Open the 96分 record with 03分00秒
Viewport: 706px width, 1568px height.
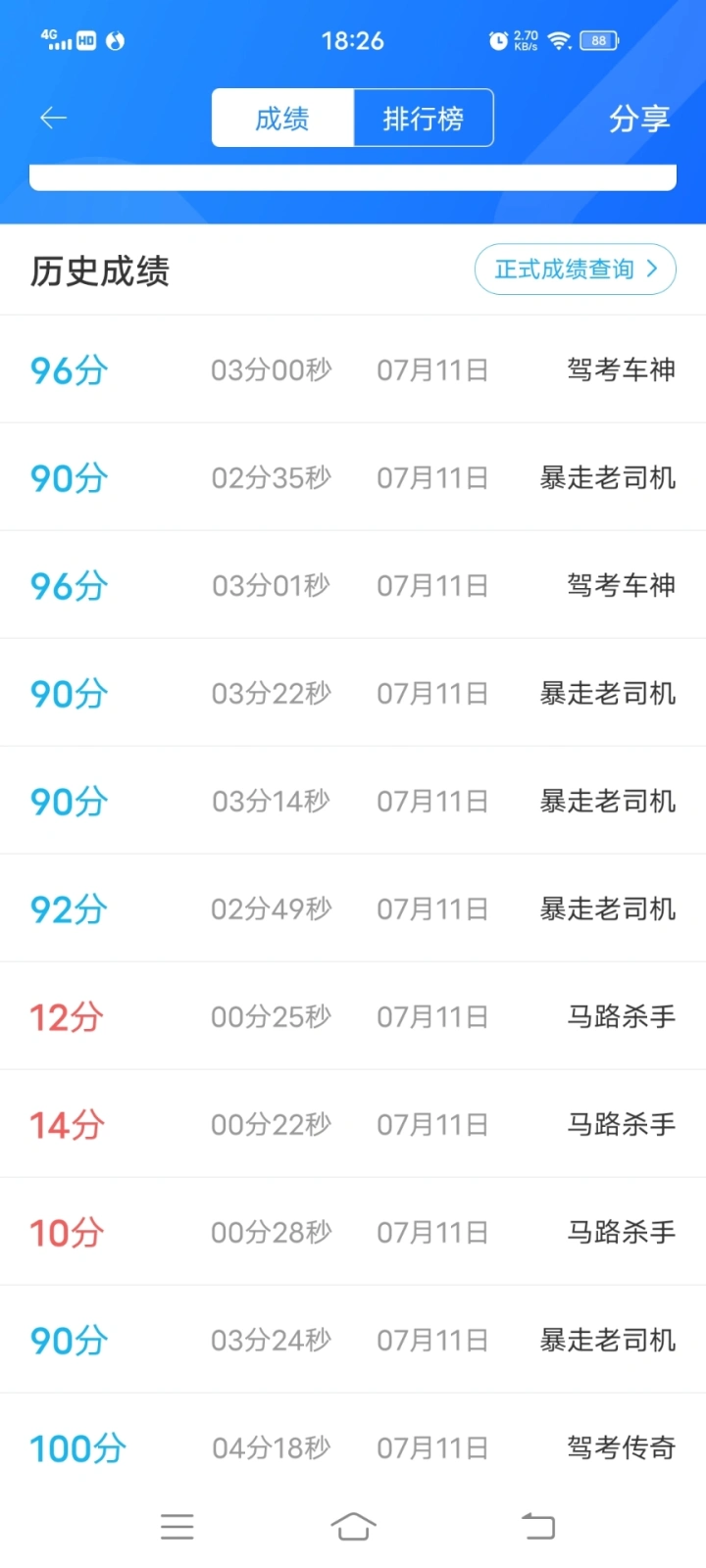[x=353, y=369]
